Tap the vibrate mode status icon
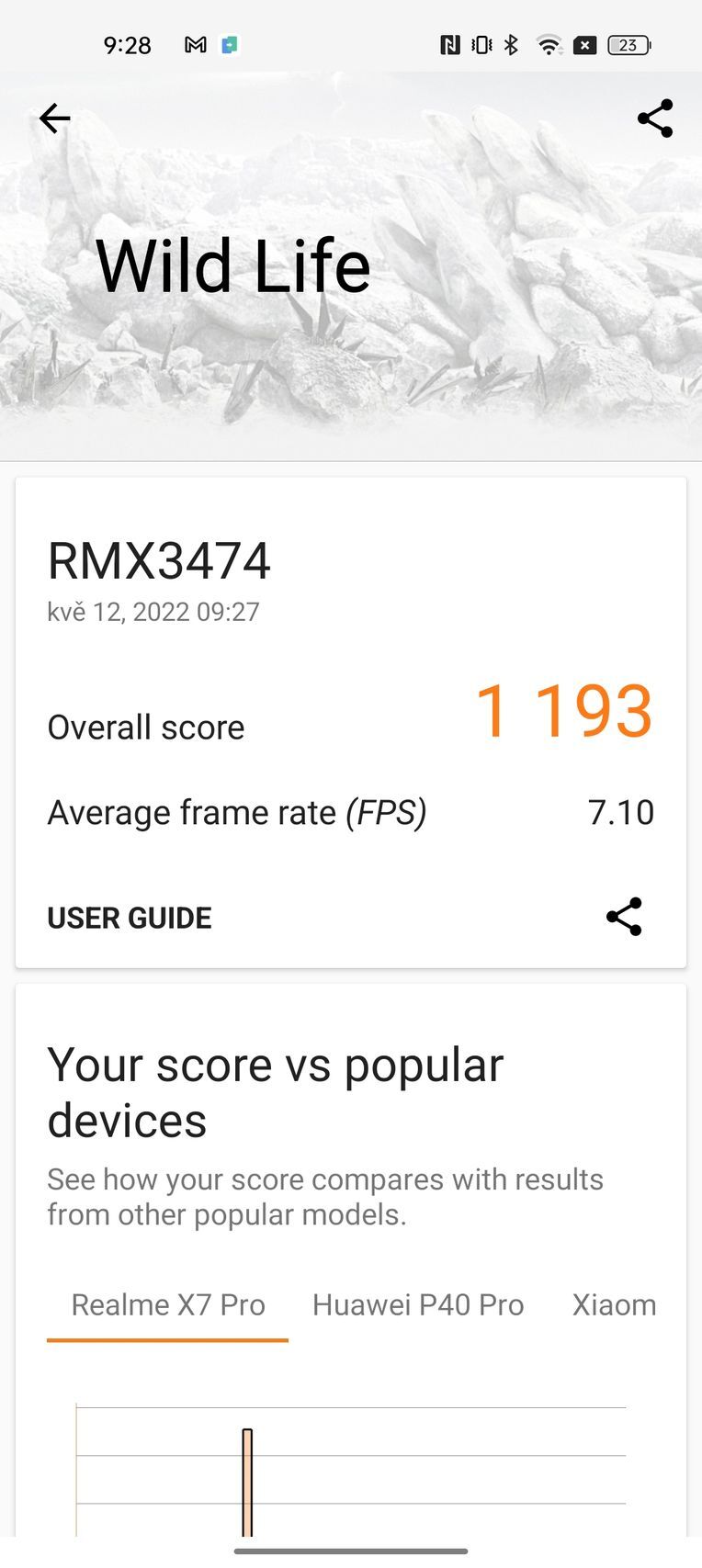The height and width of the screenshot is (1568, 702). click(480, 44)
